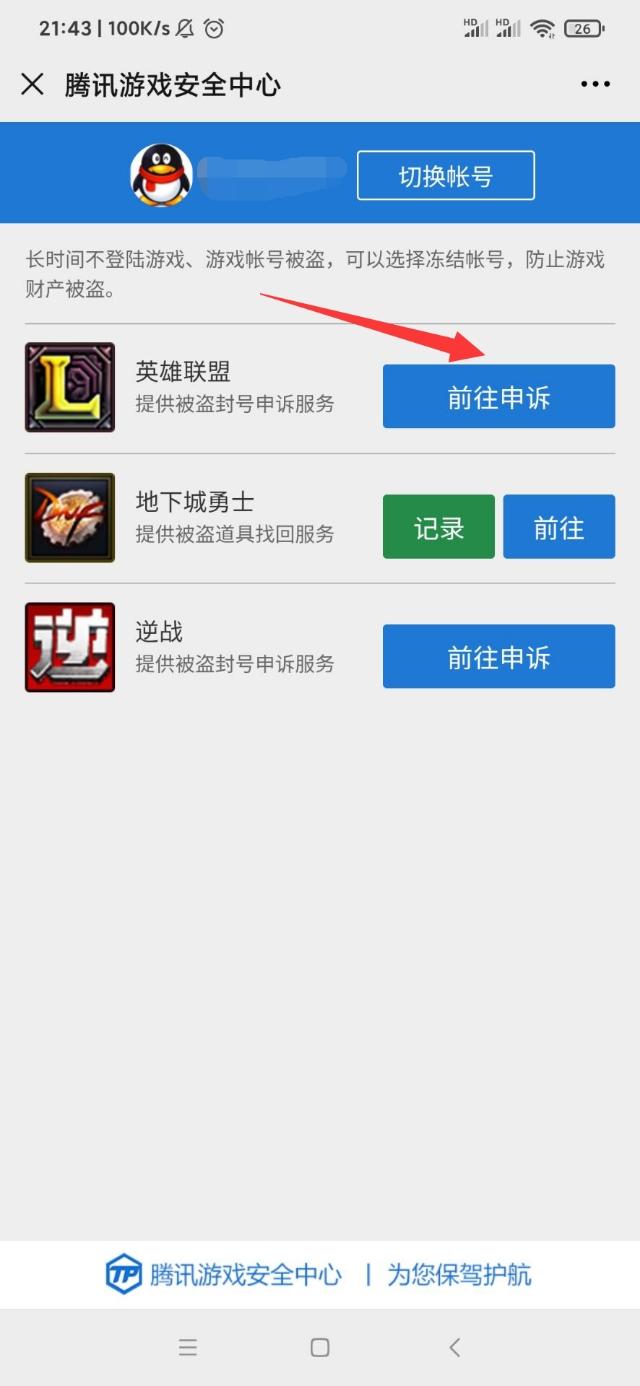Return to the home screen
The width and height of the screenshot is (640, 1386).
(x=320, y=1348)
